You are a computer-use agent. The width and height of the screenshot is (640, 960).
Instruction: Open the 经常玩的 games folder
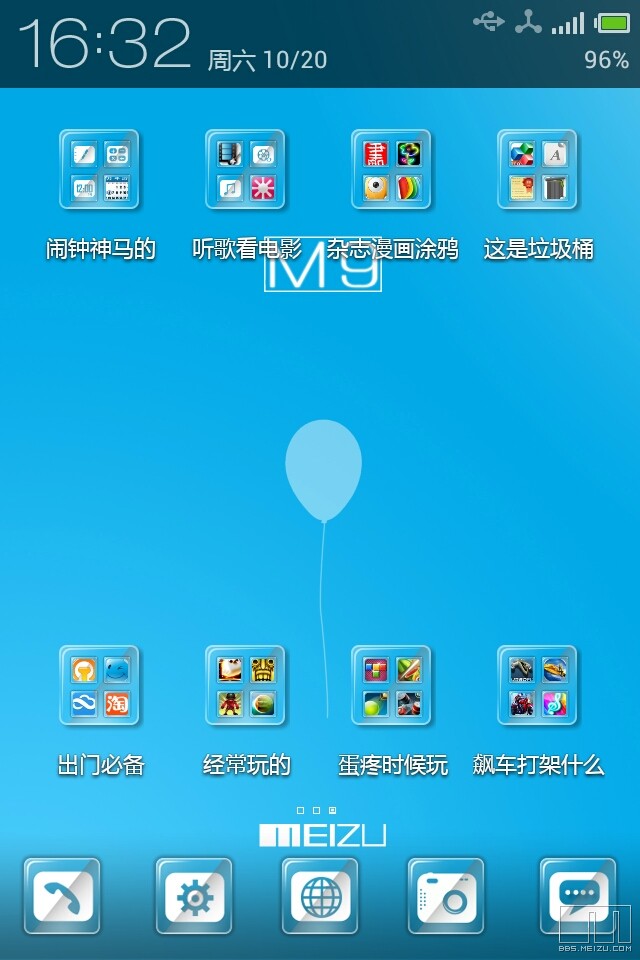[x=246, y=686]
